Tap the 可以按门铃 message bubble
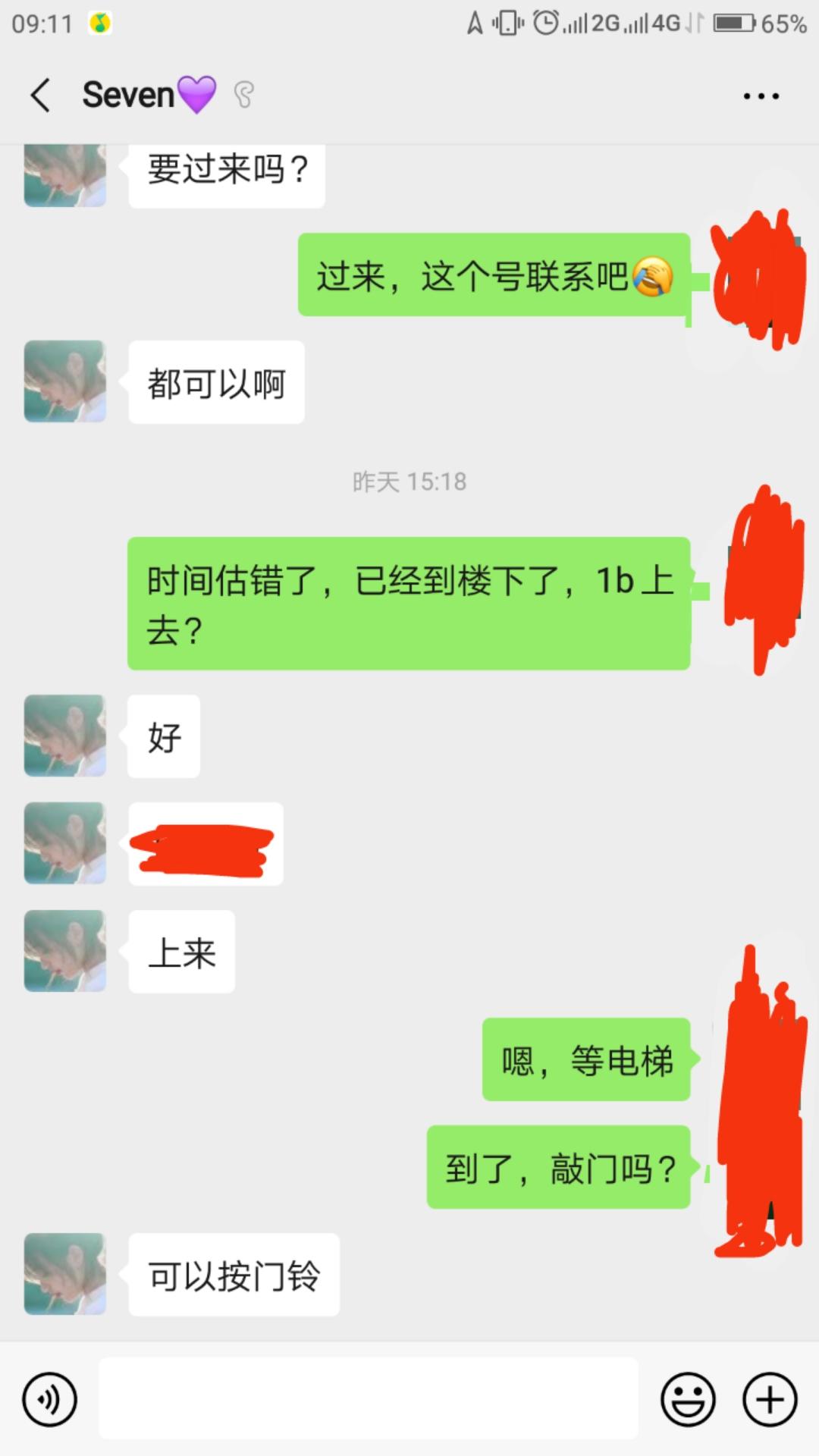The image size is (819, 1456). [234, 1276]
